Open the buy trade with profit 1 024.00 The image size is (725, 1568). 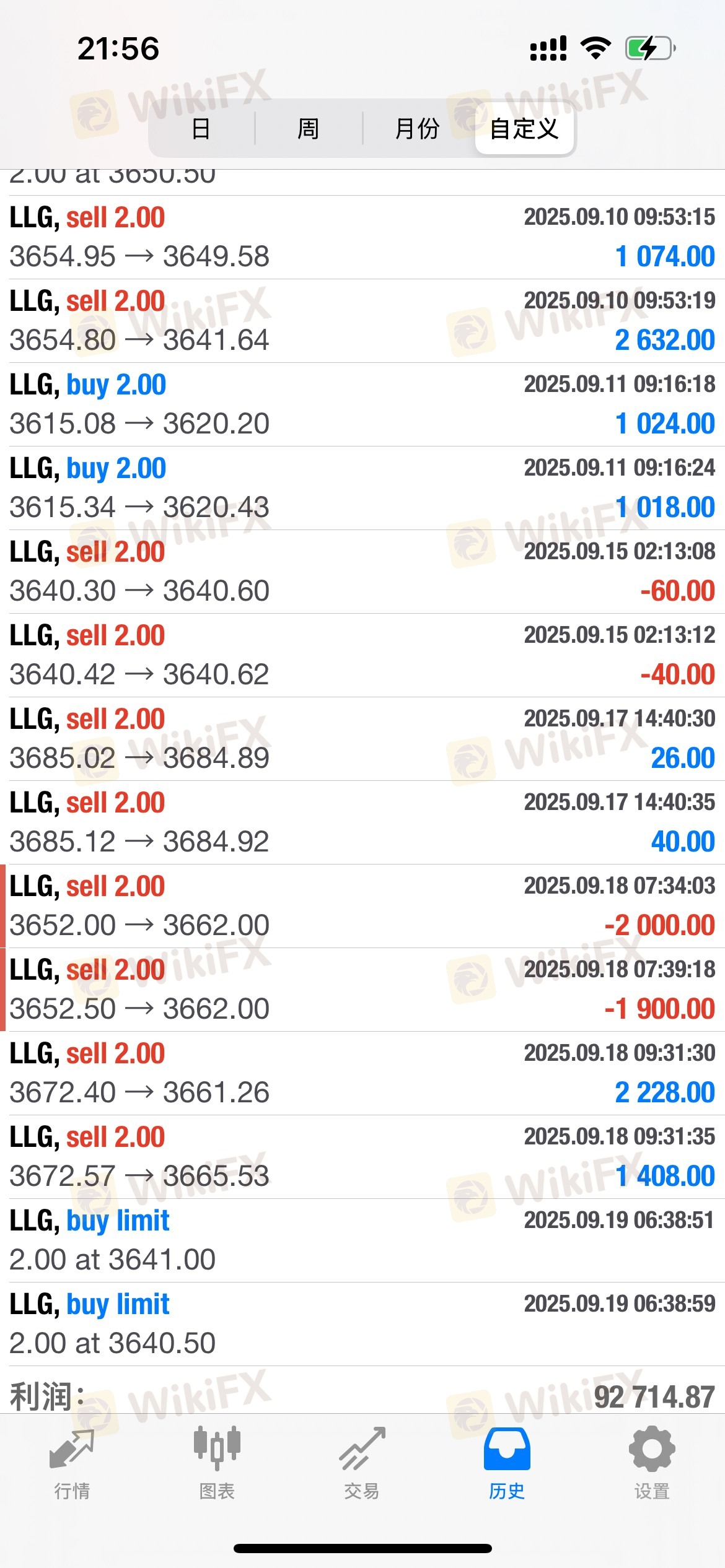pos(362,404)
